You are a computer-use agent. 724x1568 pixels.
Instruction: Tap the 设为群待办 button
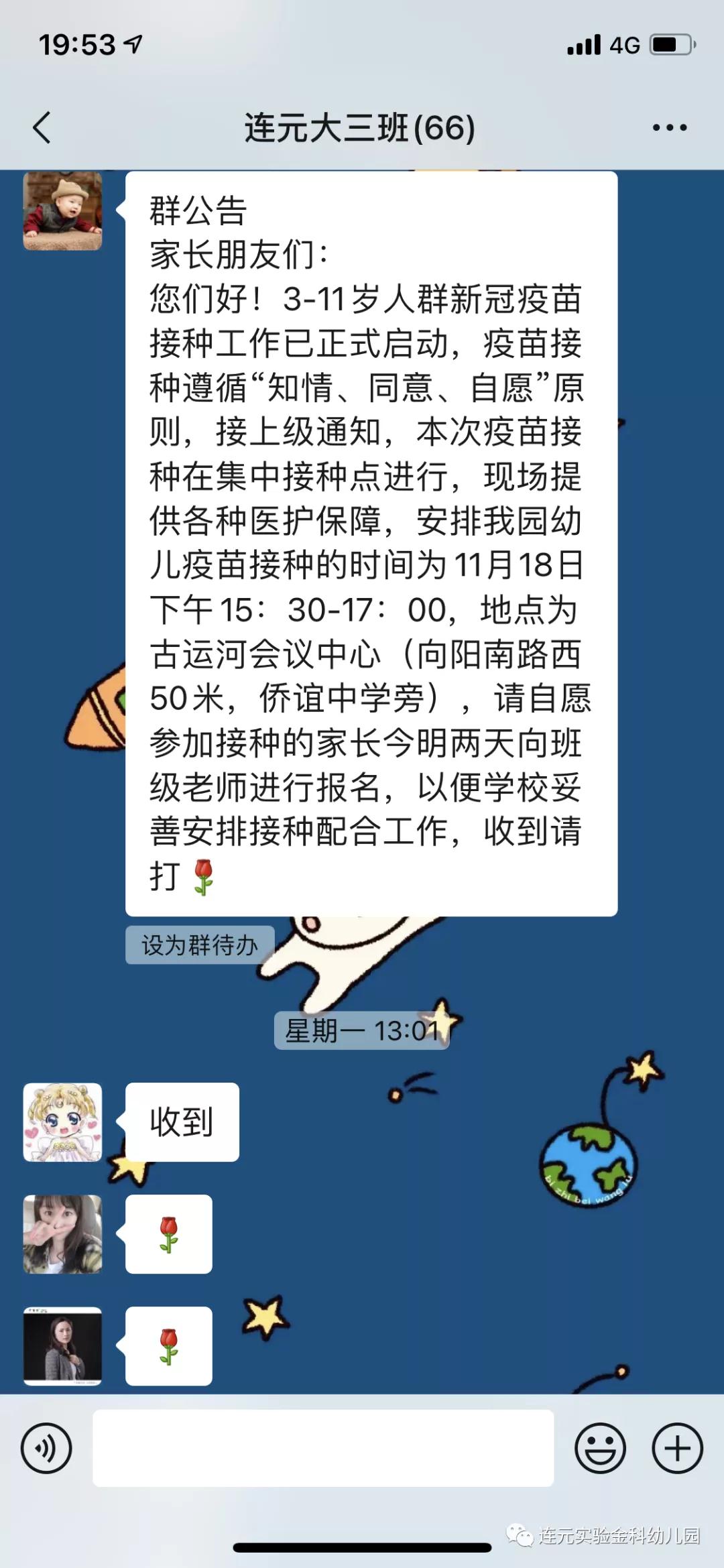(200, 945)
